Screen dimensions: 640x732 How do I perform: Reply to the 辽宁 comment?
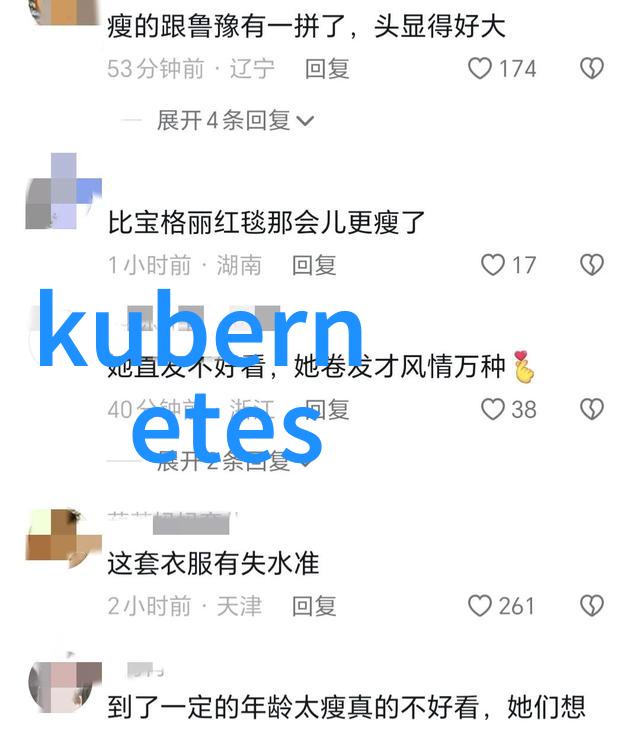pos(327,68)
